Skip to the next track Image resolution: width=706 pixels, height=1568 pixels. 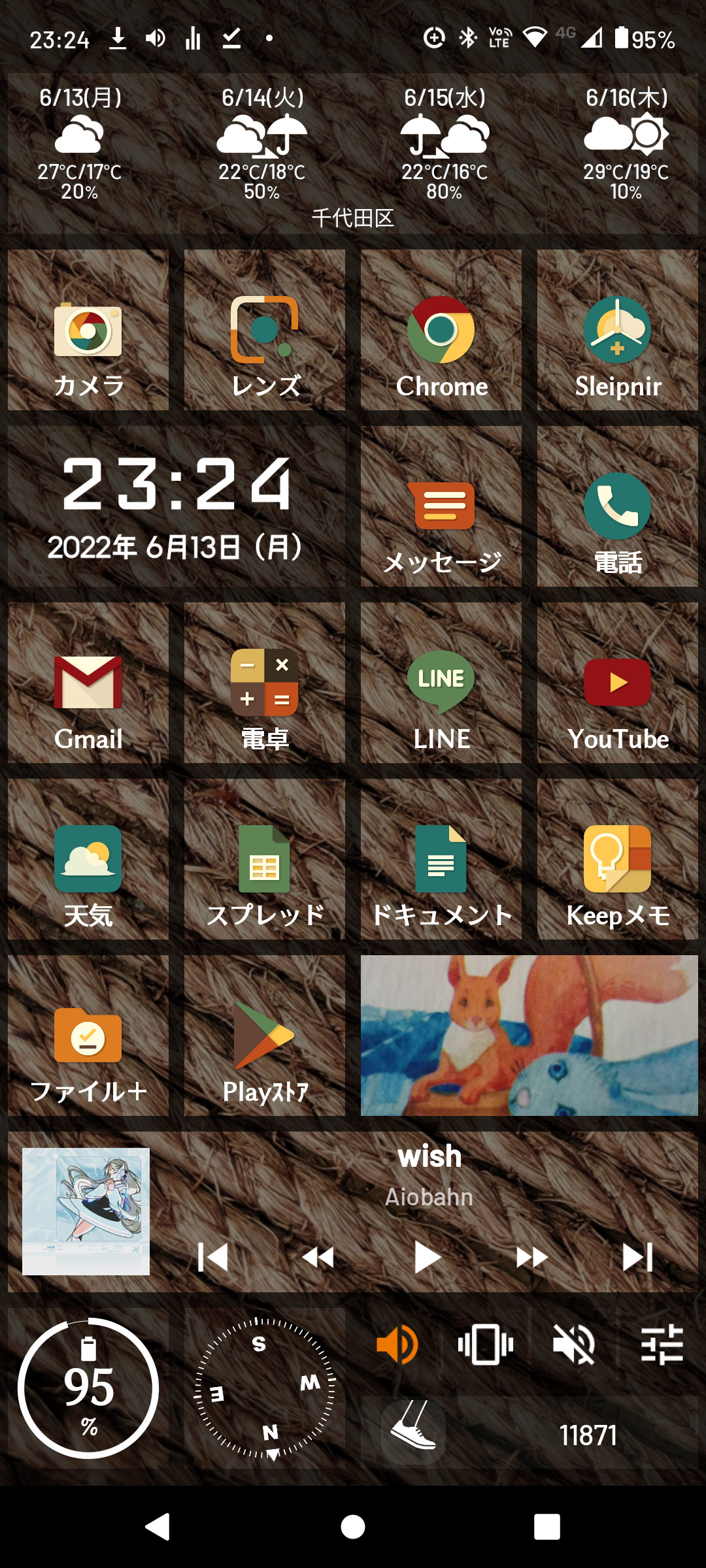[x=637, y=1257]
